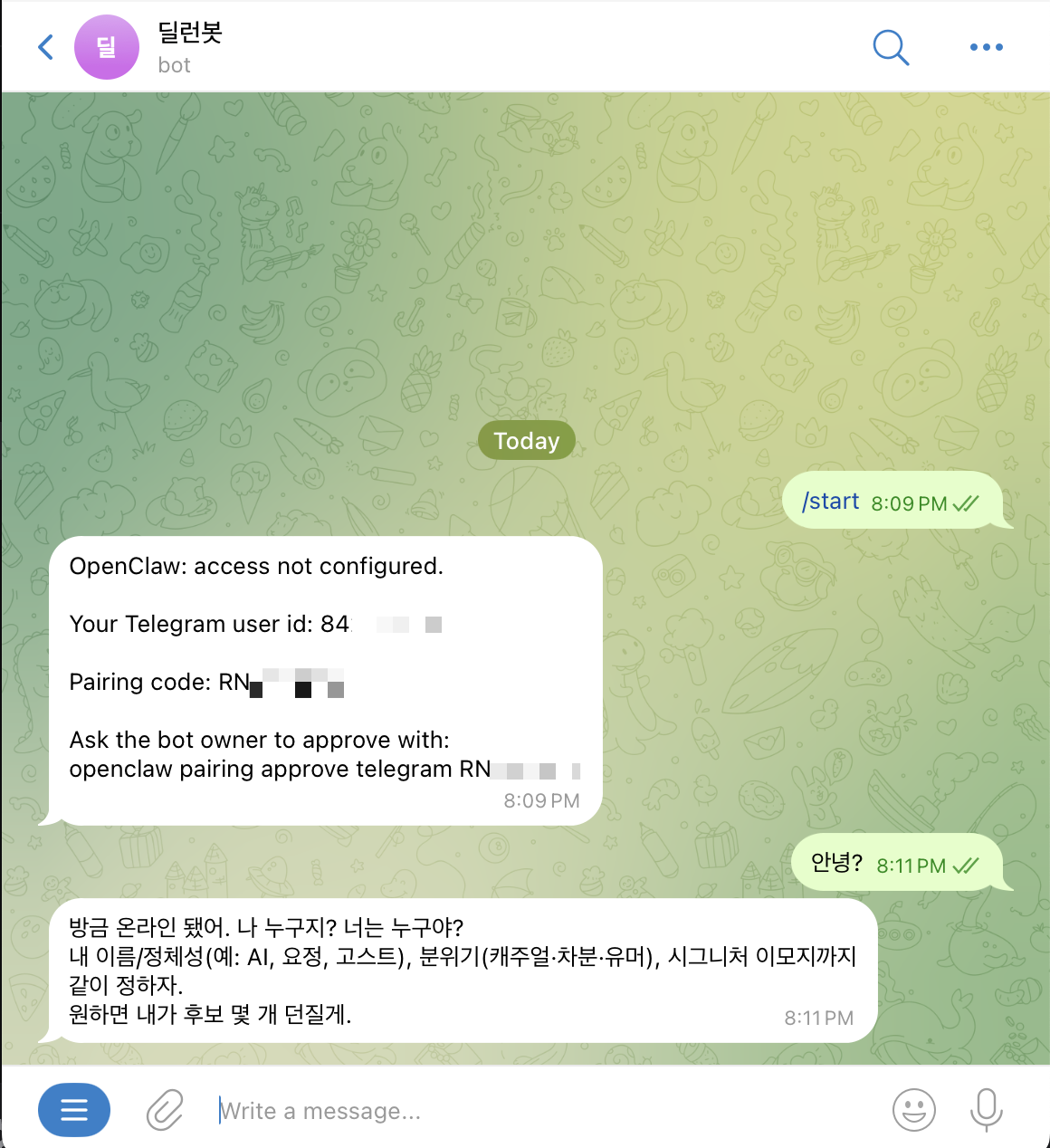Open the search icon in the chat header
This screenshot has width=1050, height=1148.
891,47
